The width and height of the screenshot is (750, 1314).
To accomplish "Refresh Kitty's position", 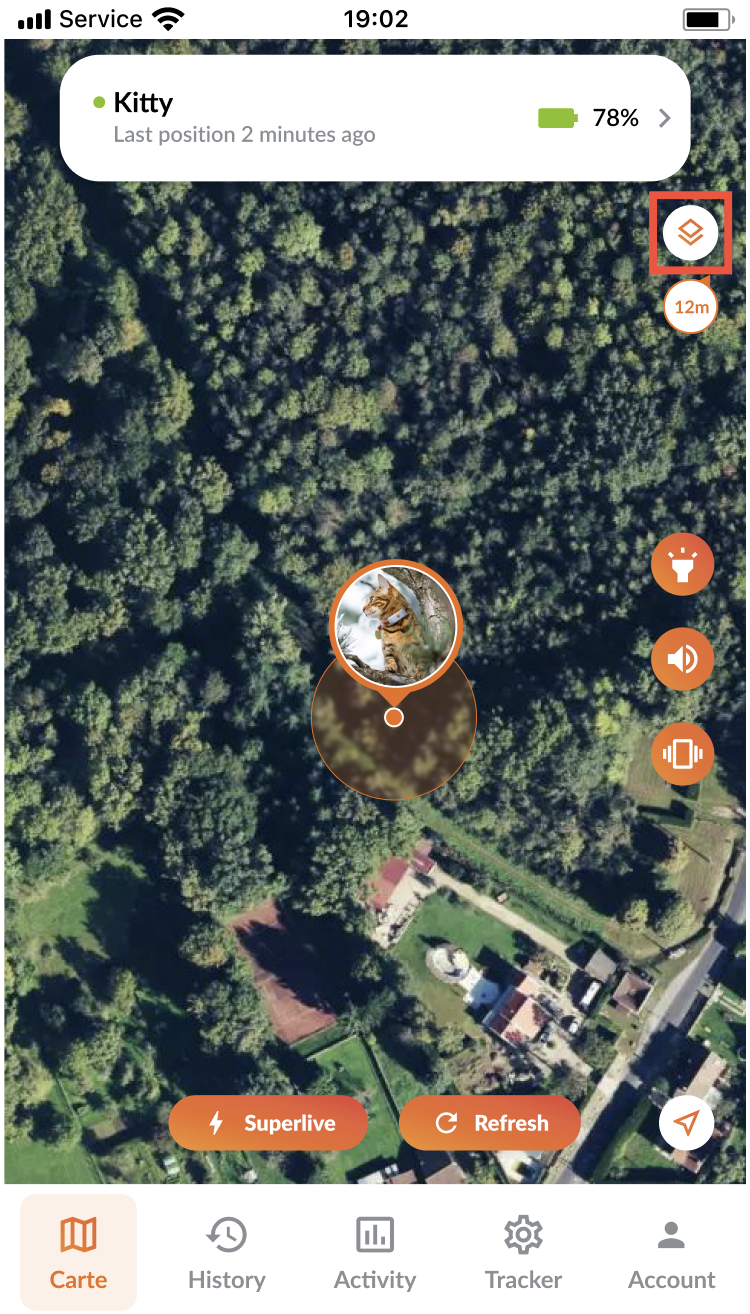I will tap(490, 1123).
